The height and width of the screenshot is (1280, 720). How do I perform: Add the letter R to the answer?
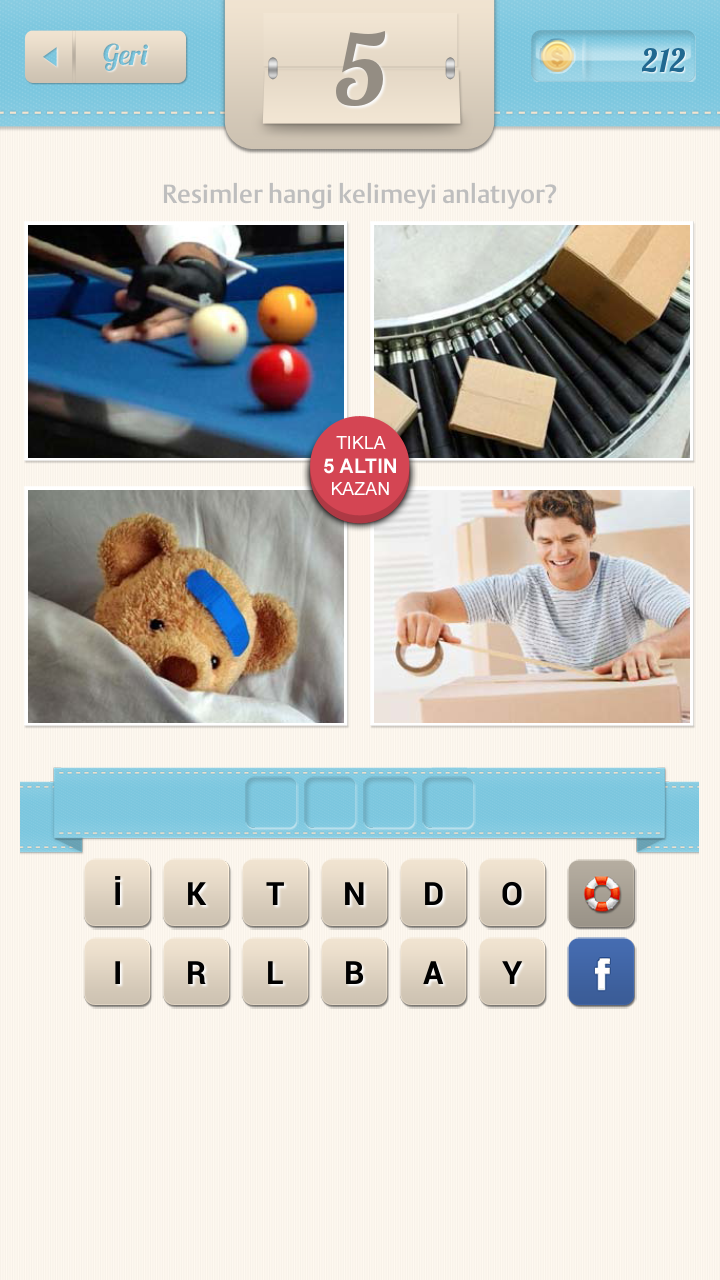[x=197, y=972]
